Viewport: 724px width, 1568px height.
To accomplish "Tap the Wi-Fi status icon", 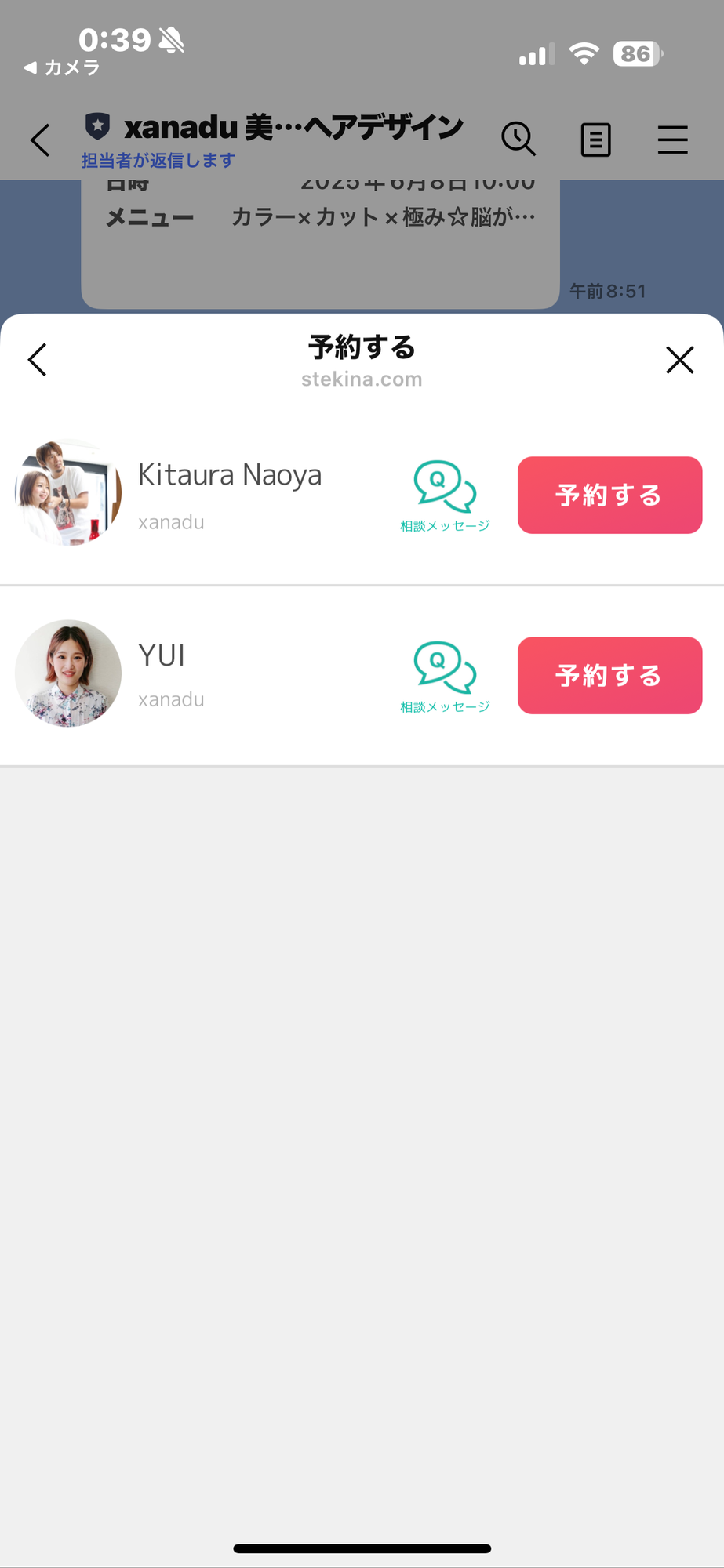I will click(584, 53).
